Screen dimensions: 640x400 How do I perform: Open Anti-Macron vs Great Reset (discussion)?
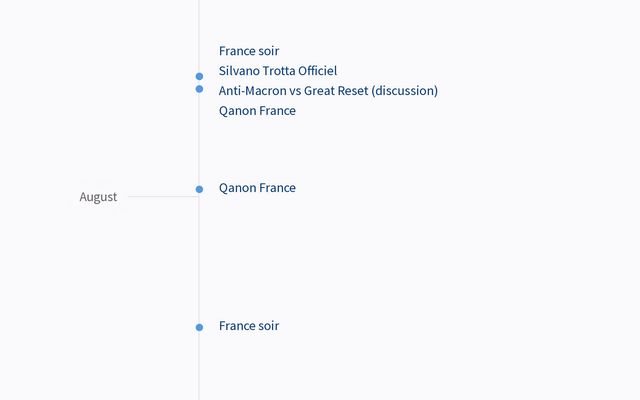(x=328, y=91)
